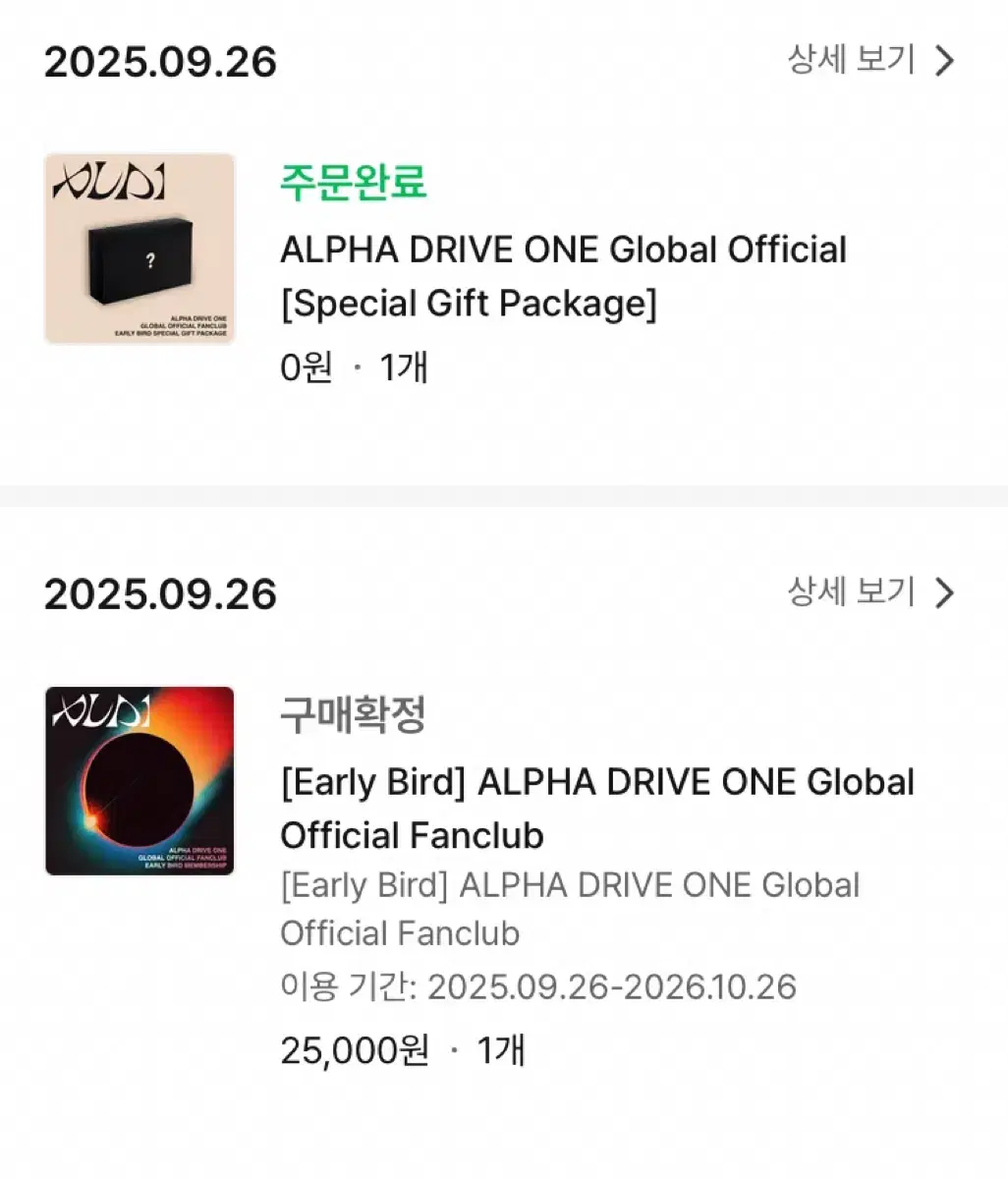Image resolution: width=1008 pixels, height=1179 pixels.
Task: Click the 0원 price on the gift package
Action: (307, 366)
